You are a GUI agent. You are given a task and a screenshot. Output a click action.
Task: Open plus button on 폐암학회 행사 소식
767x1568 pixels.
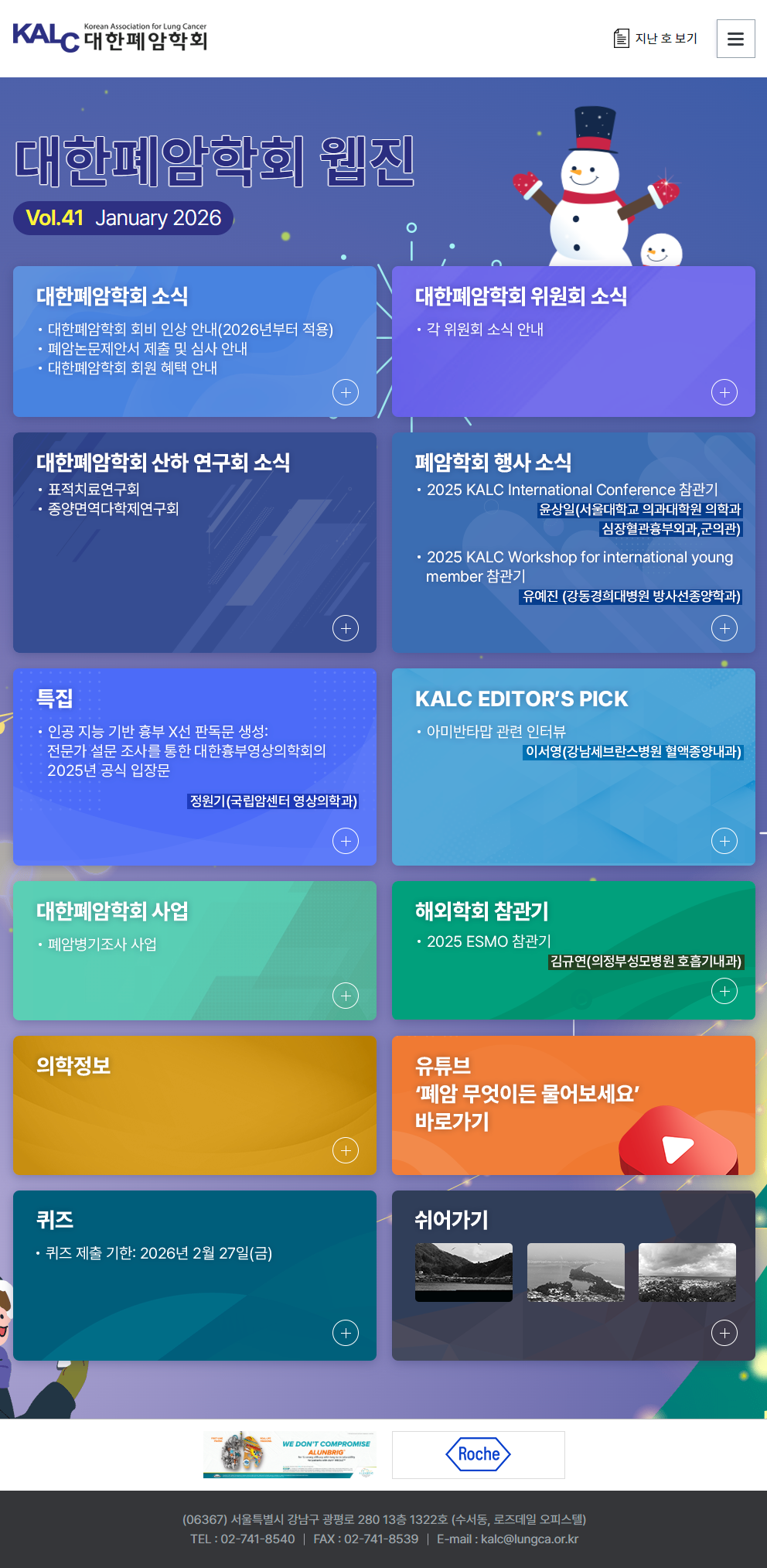pyautogui.click(x=724, y=628)
